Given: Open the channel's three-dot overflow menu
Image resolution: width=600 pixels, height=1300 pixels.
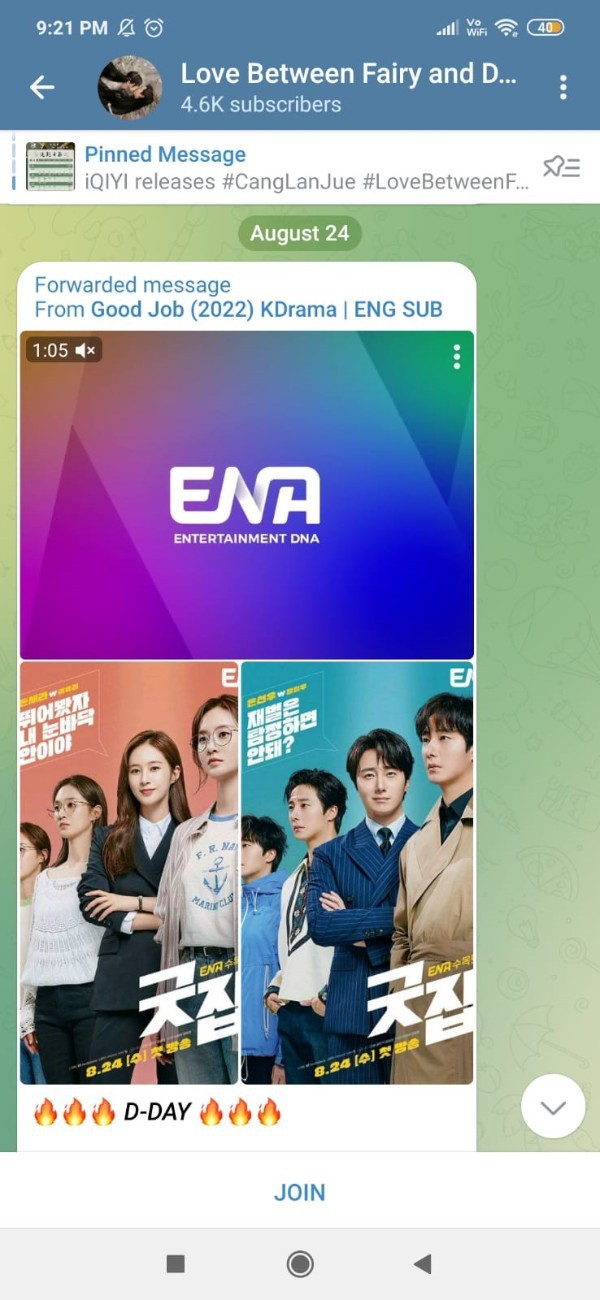Looking at the screenshot, I should point(563,88).
